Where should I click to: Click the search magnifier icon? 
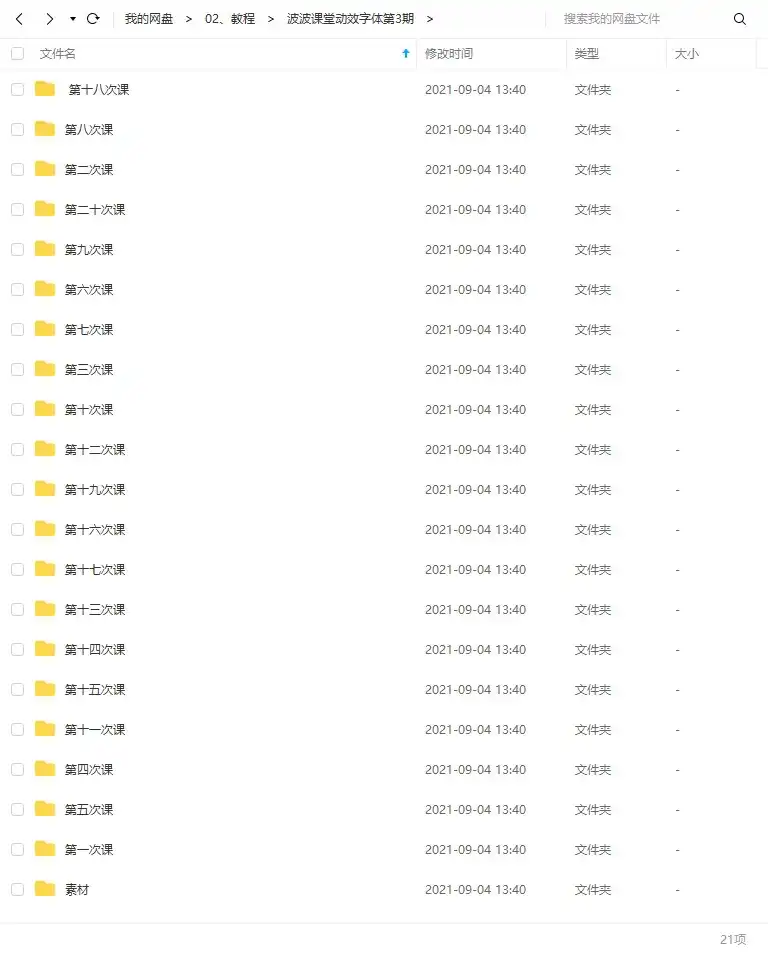pyautogui.click(x=740, y=18)
